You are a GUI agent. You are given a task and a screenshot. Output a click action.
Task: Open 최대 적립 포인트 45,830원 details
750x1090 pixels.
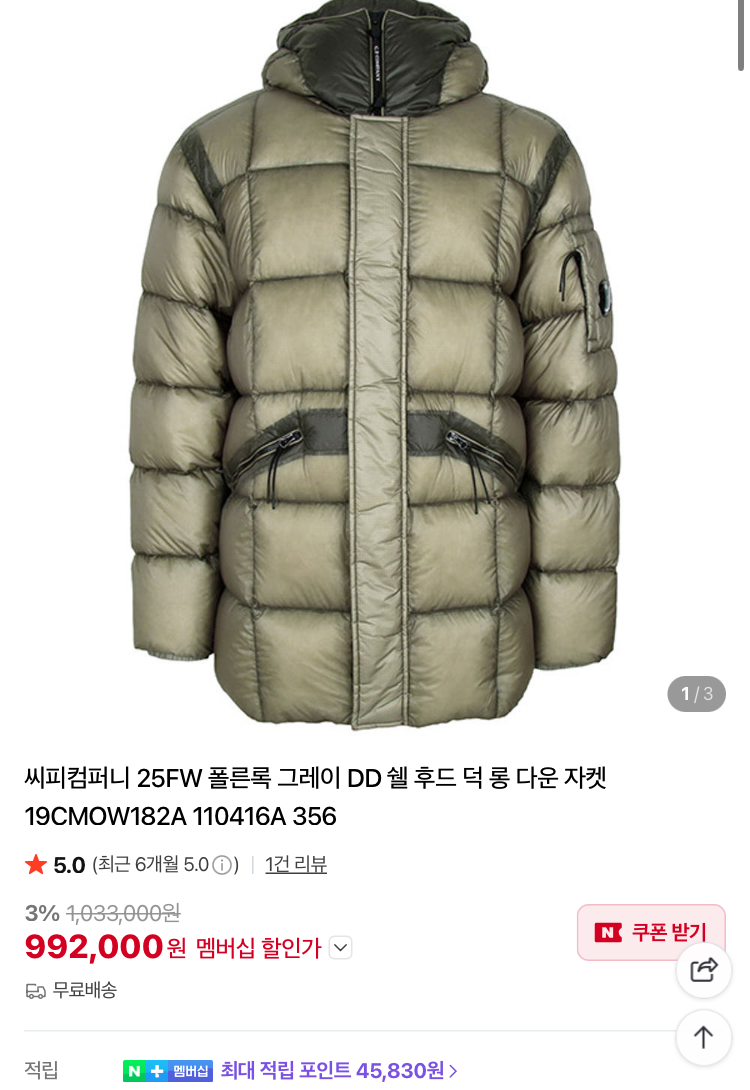(x=338, y=1071)
